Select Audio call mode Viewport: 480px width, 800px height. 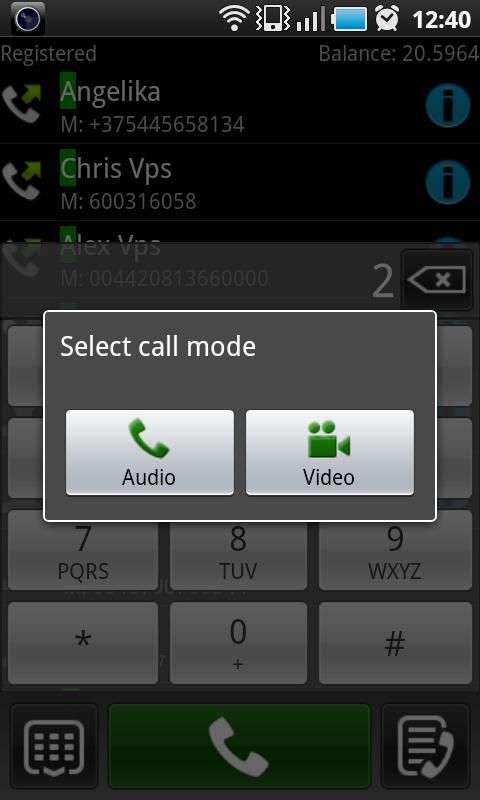[x=149, y=453]
